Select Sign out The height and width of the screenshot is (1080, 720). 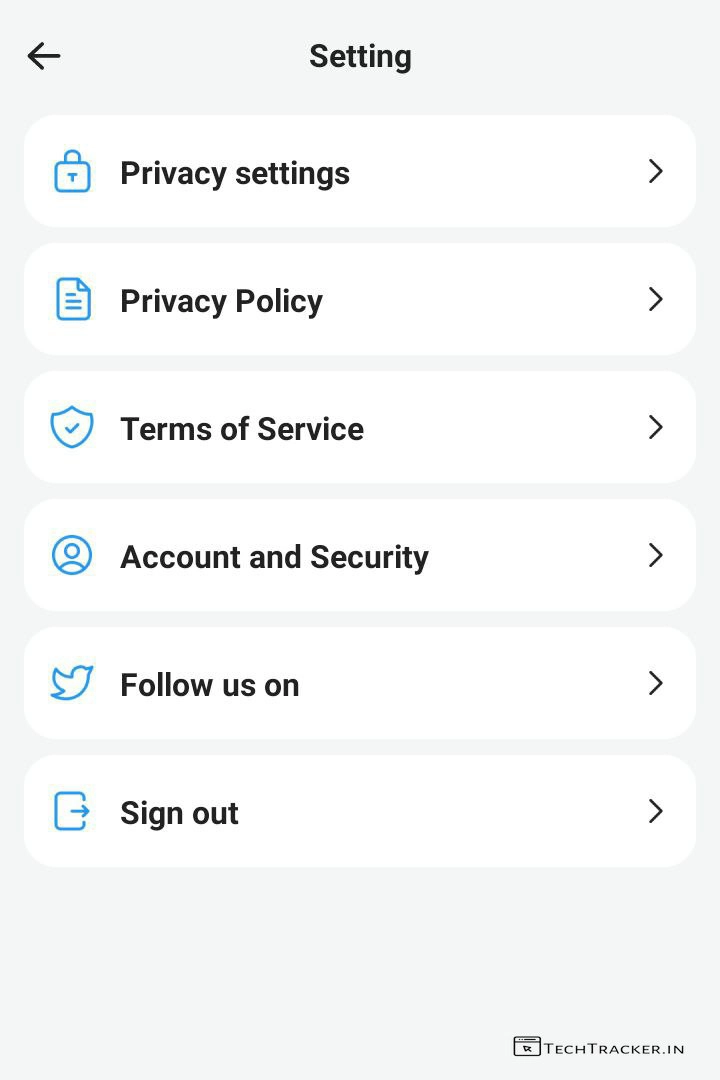pos(358,812)
